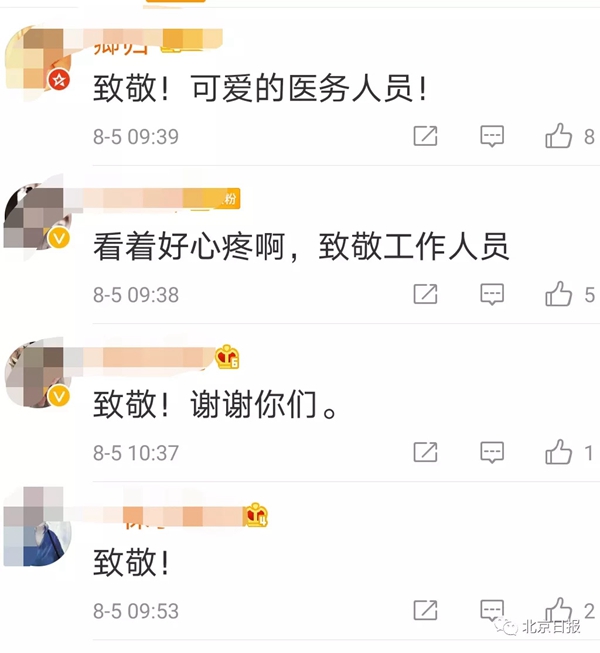Reply to the comment 看着好心疼啊，致敬工作人员
This screenshot has width=600, height=653.
coord(492,295)
